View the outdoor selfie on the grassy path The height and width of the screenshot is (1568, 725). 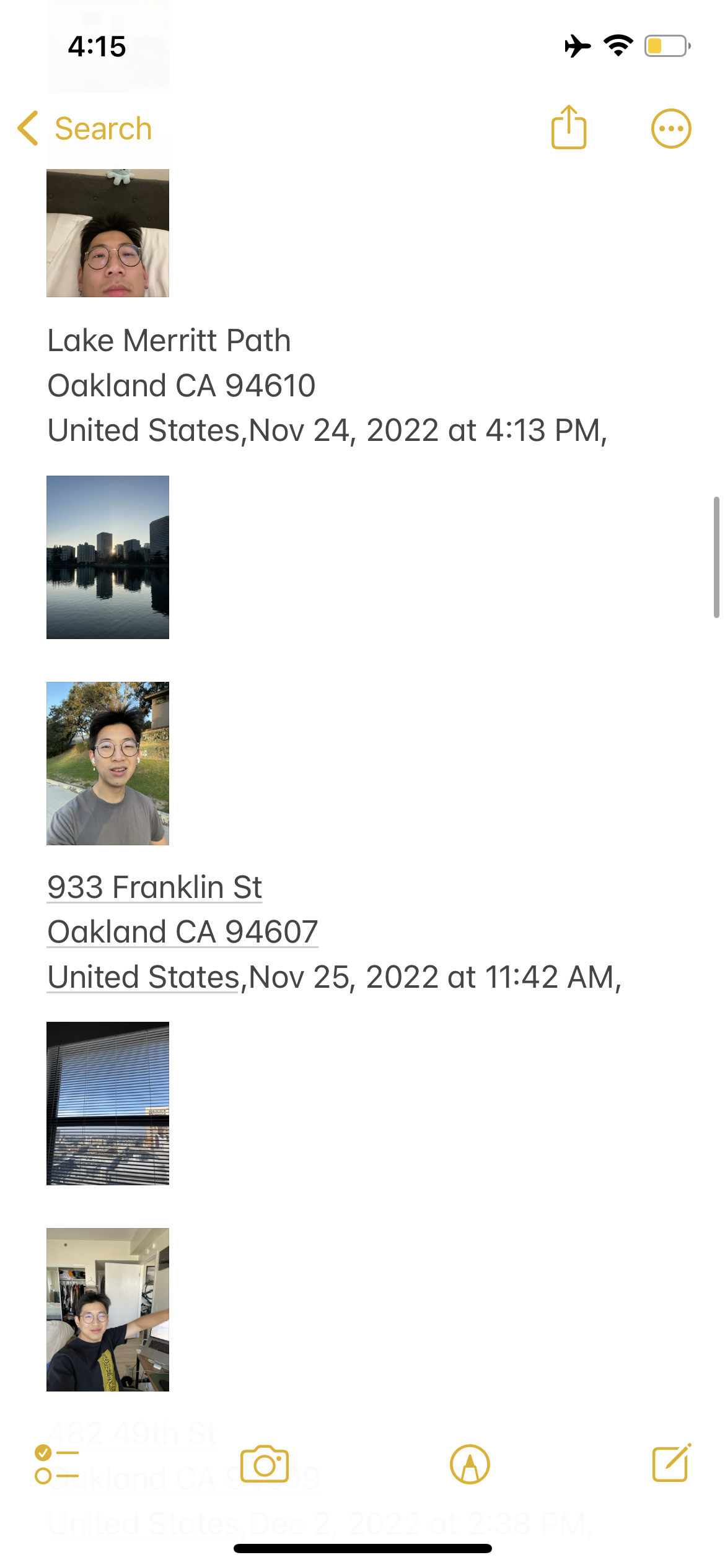pos(108,764)
